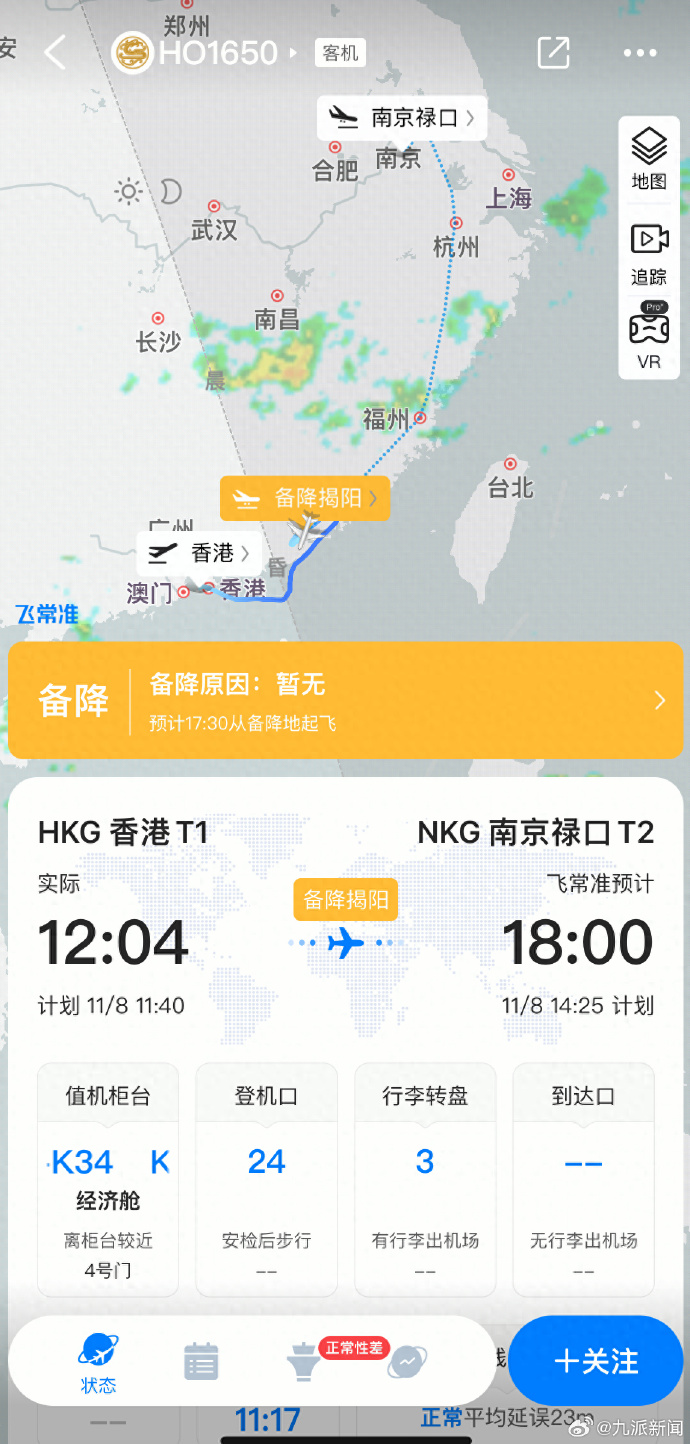Viewport: 690px width, 1444px height.
Task: View the 登机口 24 gate card
Action: (x=266, y=1179)
